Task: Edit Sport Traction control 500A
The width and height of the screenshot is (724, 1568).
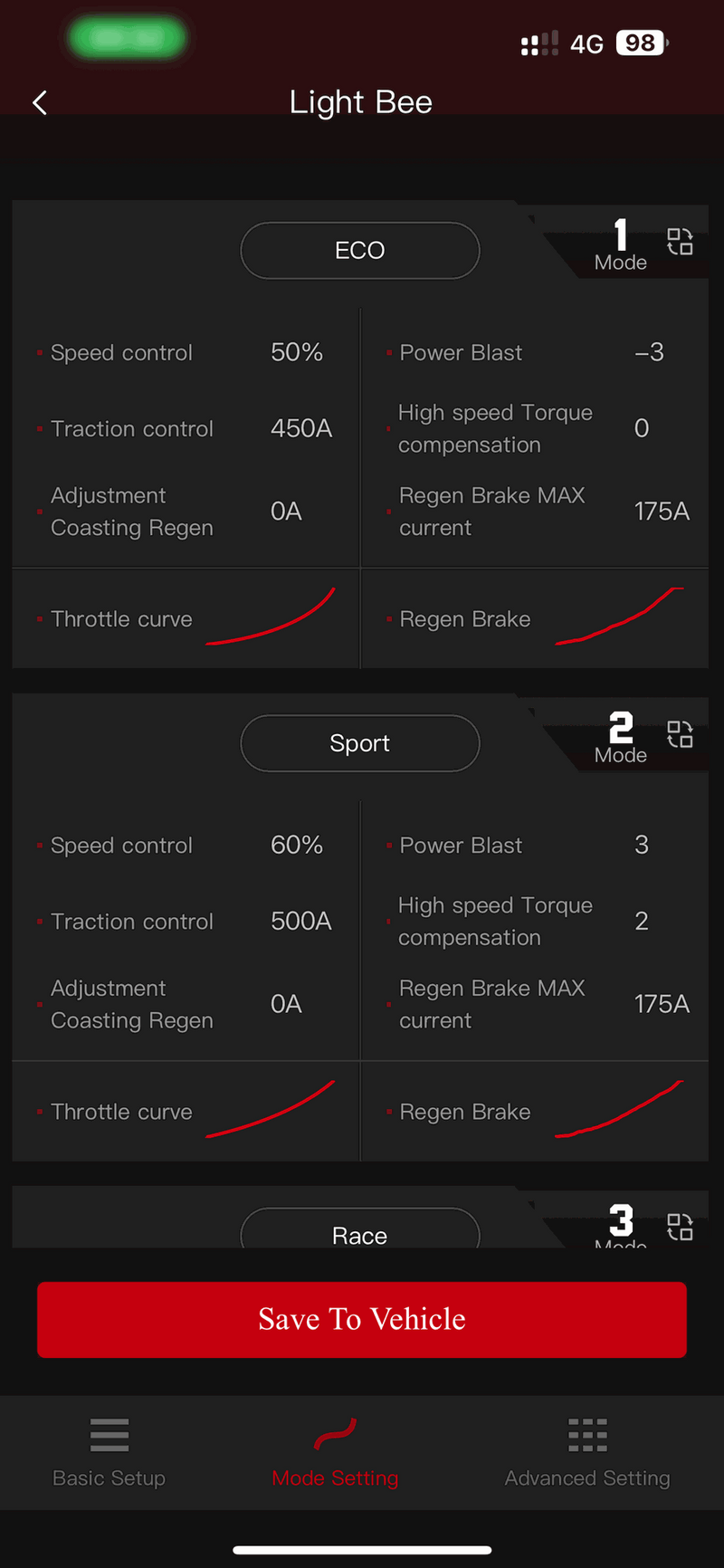Action: (x=301, y=921)
